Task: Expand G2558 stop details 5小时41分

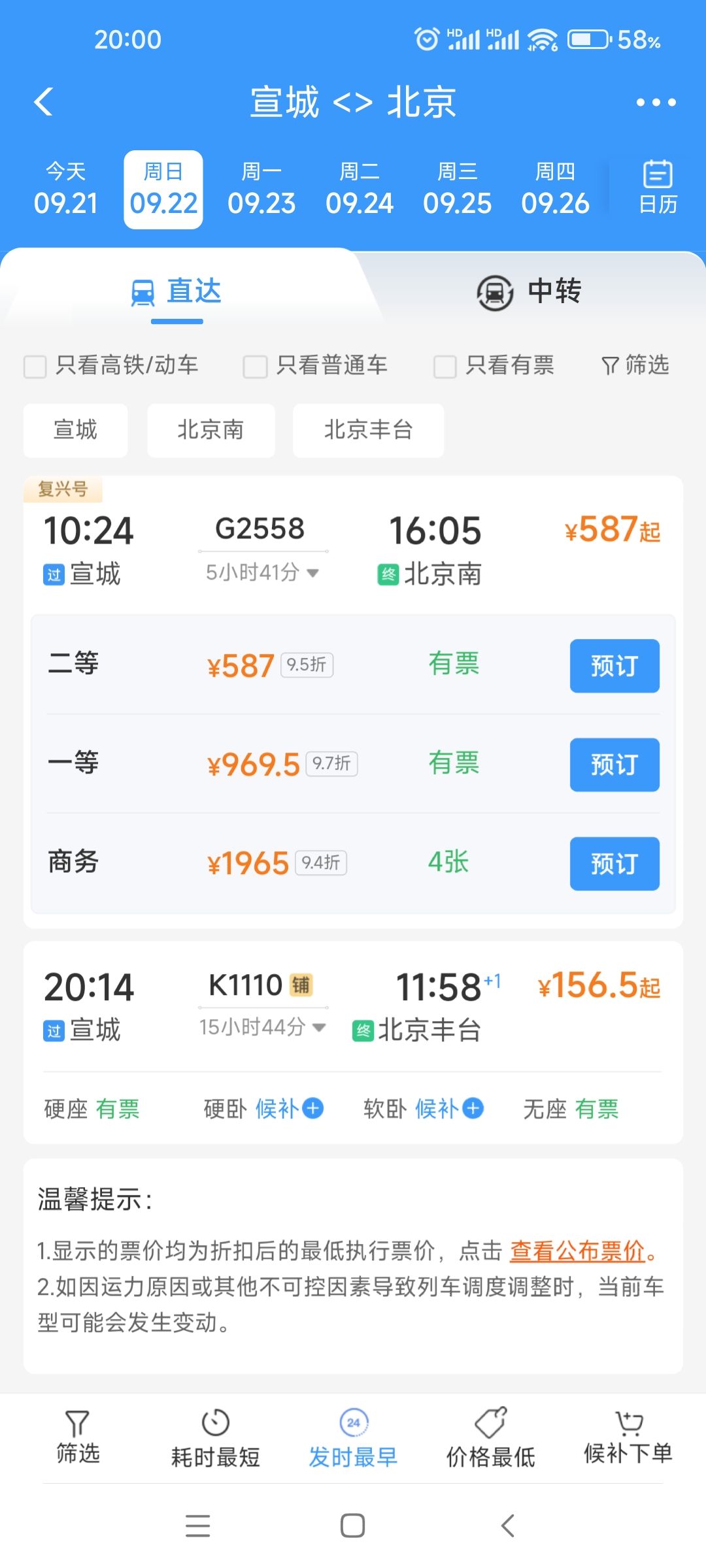Action: 262,573
